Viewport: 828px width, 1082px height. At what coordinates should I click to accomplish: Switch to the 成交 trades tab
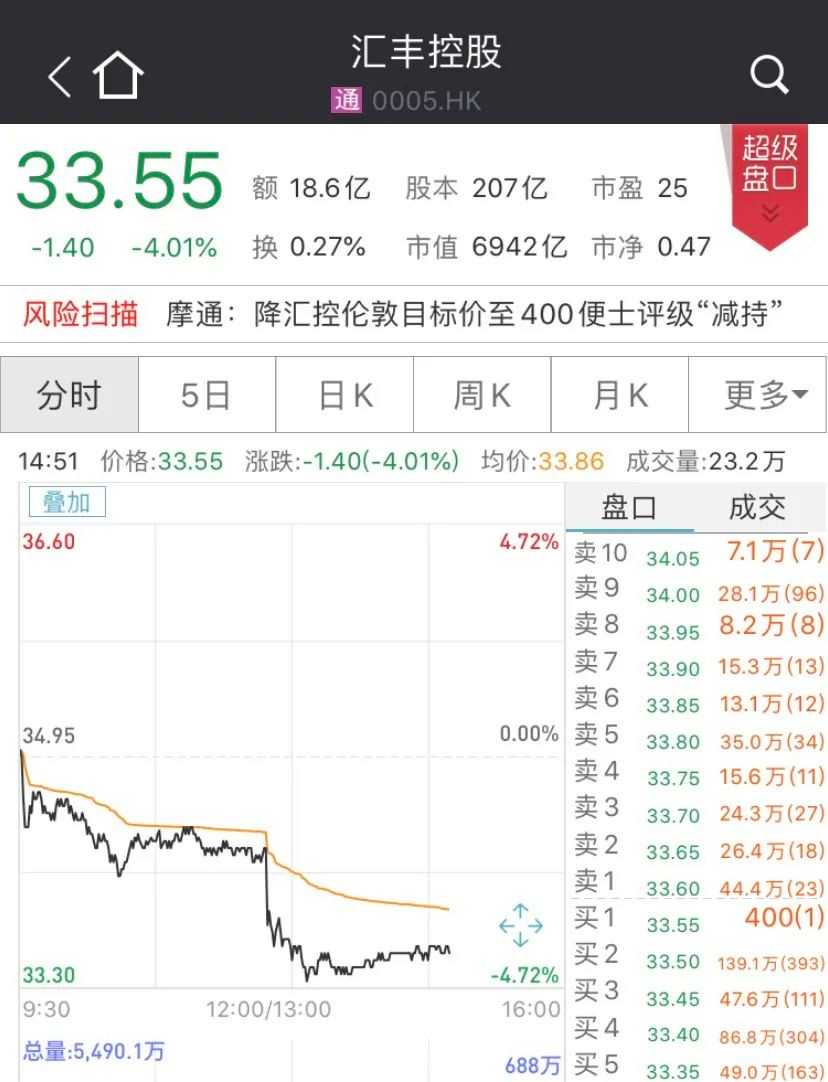coord(757,507)
